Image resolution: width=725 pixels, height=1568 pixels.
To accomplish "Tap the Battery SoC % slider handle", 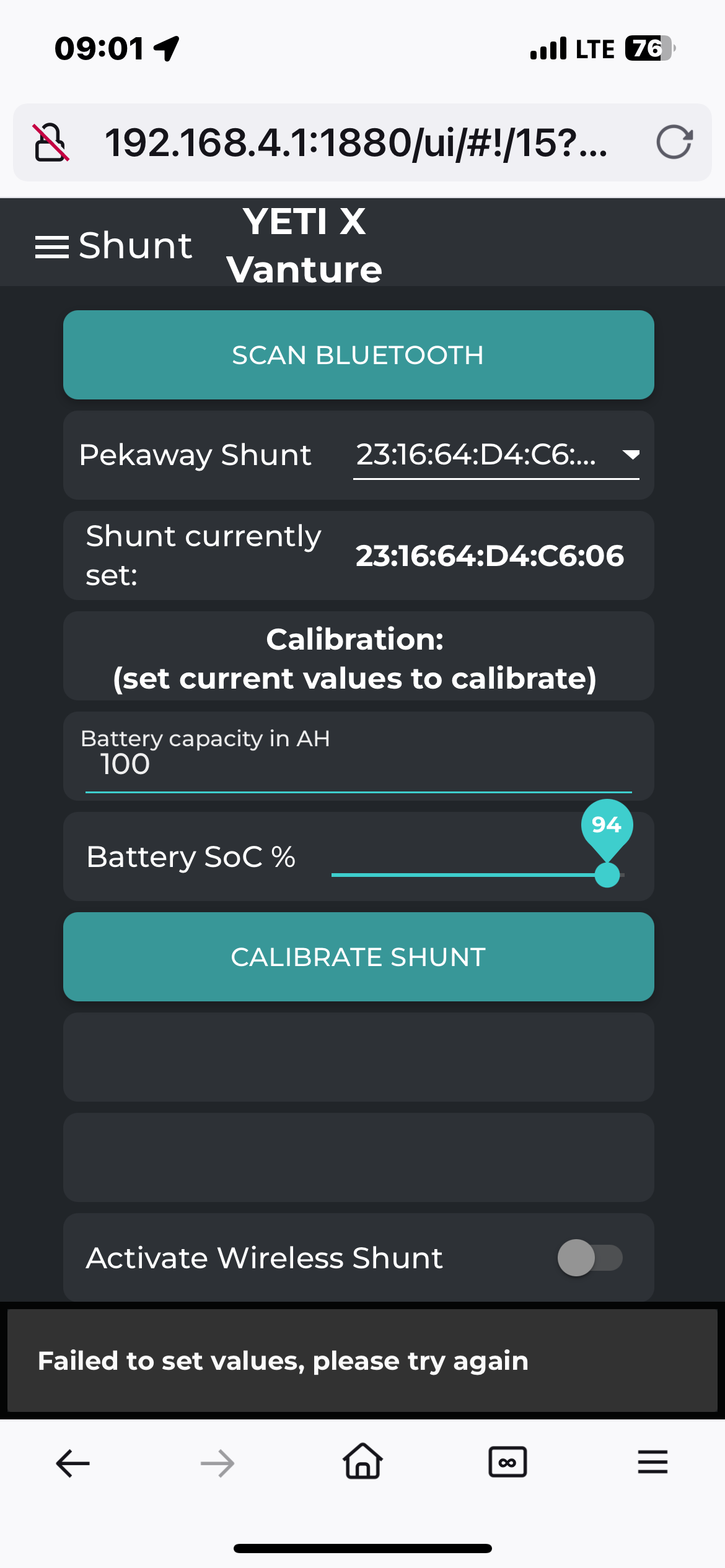I will 607,874.
